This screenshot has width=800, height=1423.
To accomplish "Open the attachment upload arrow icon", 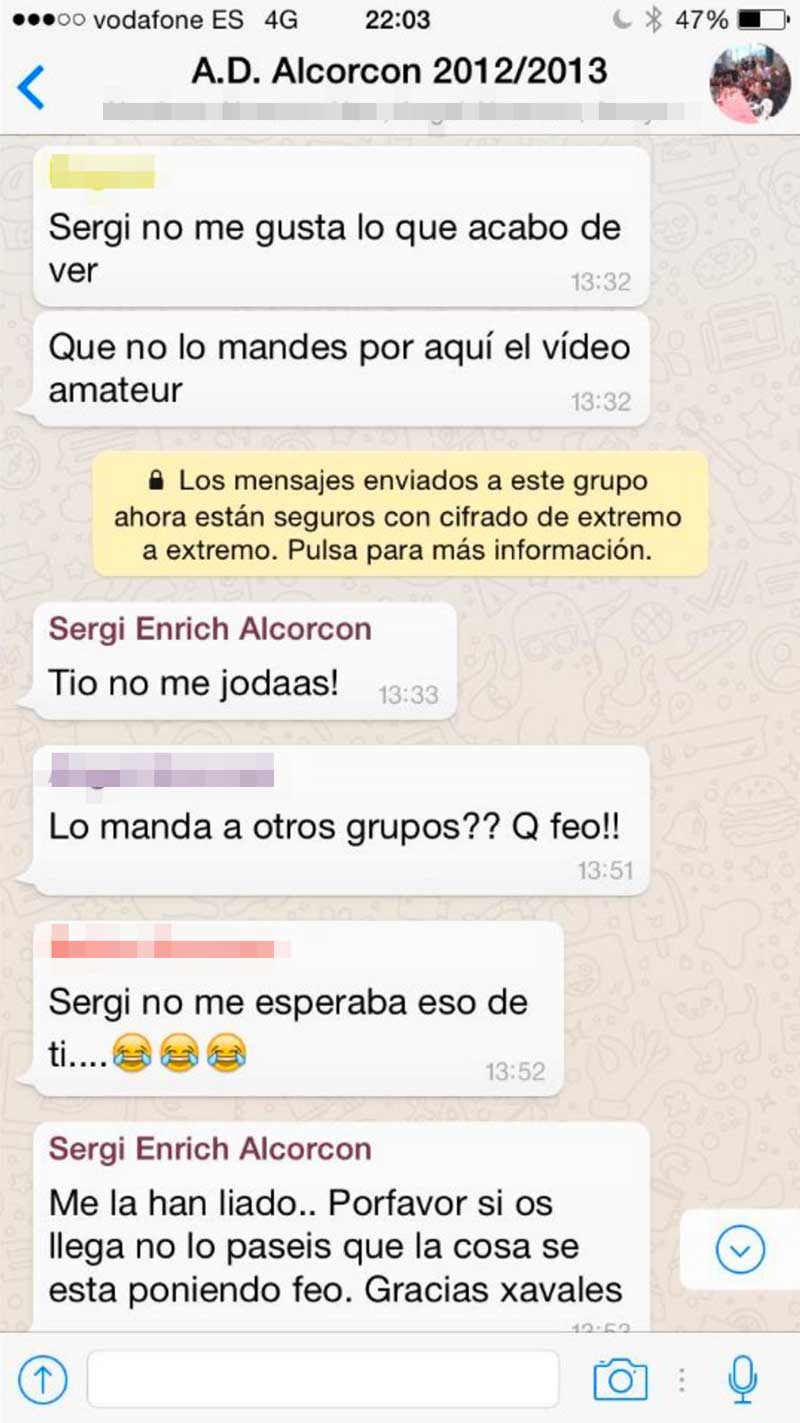I will (x=42, y=1380).
